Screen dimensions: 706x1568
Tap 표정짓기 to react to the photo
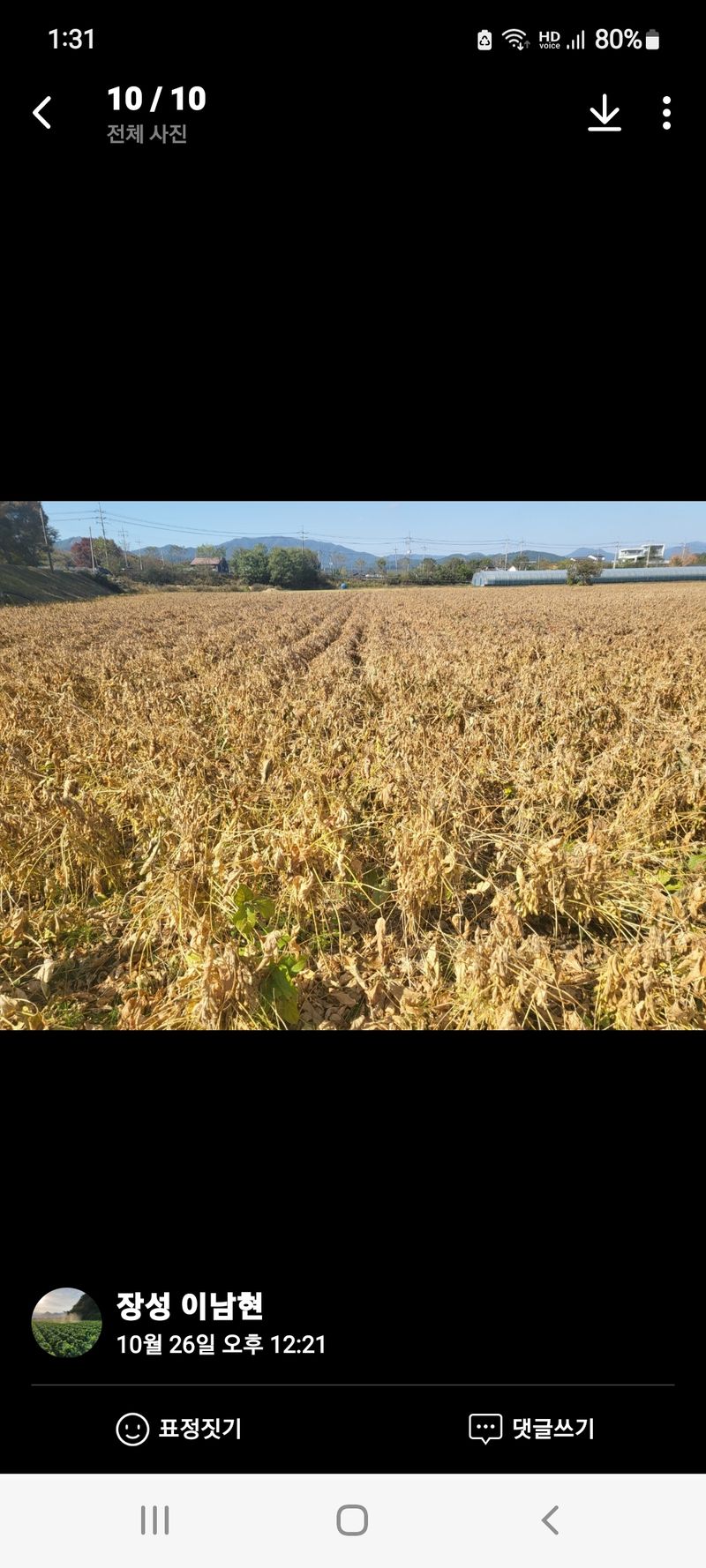179,1429
